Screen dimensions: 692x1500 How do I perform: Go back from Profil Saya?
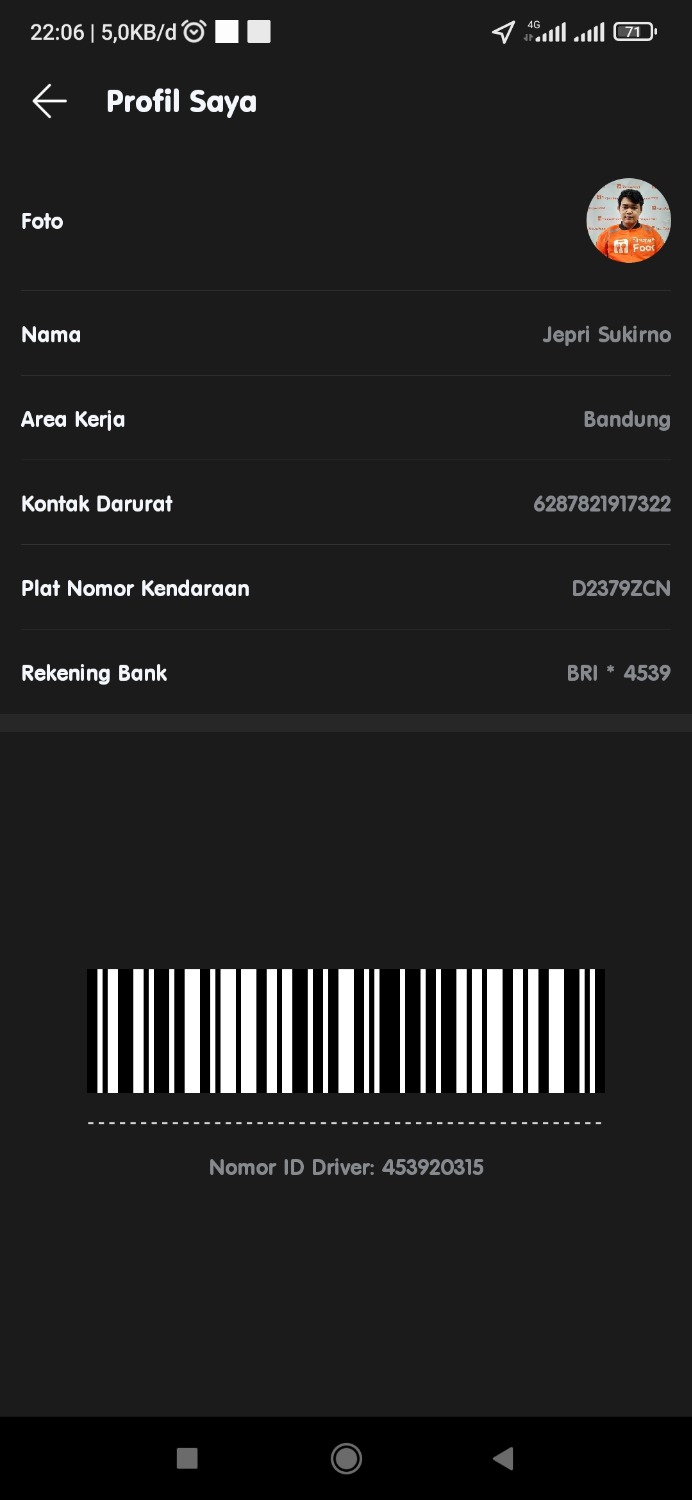tap(49, 101)
